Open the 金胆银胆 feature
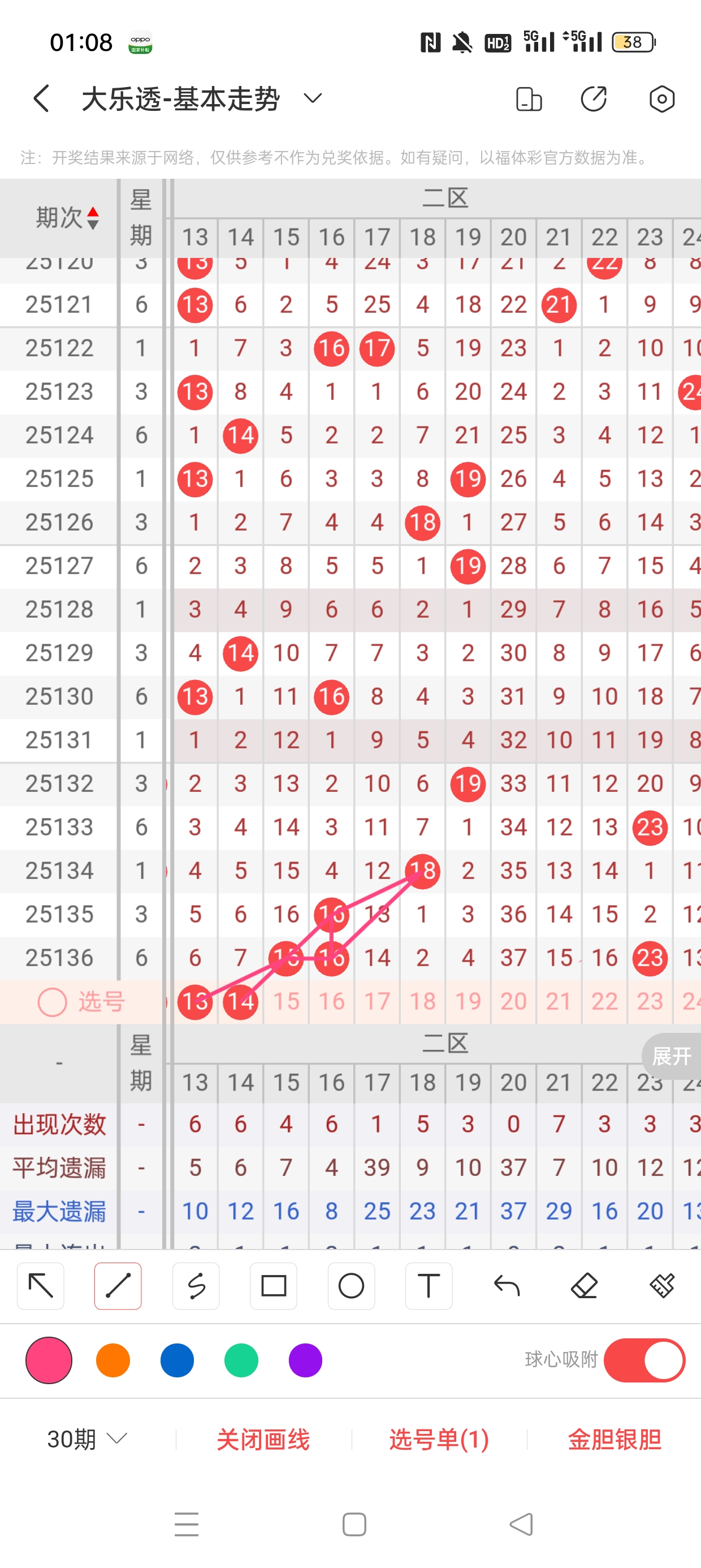The height and width of the screenshot is (1568, 701). click(614, 1440)
